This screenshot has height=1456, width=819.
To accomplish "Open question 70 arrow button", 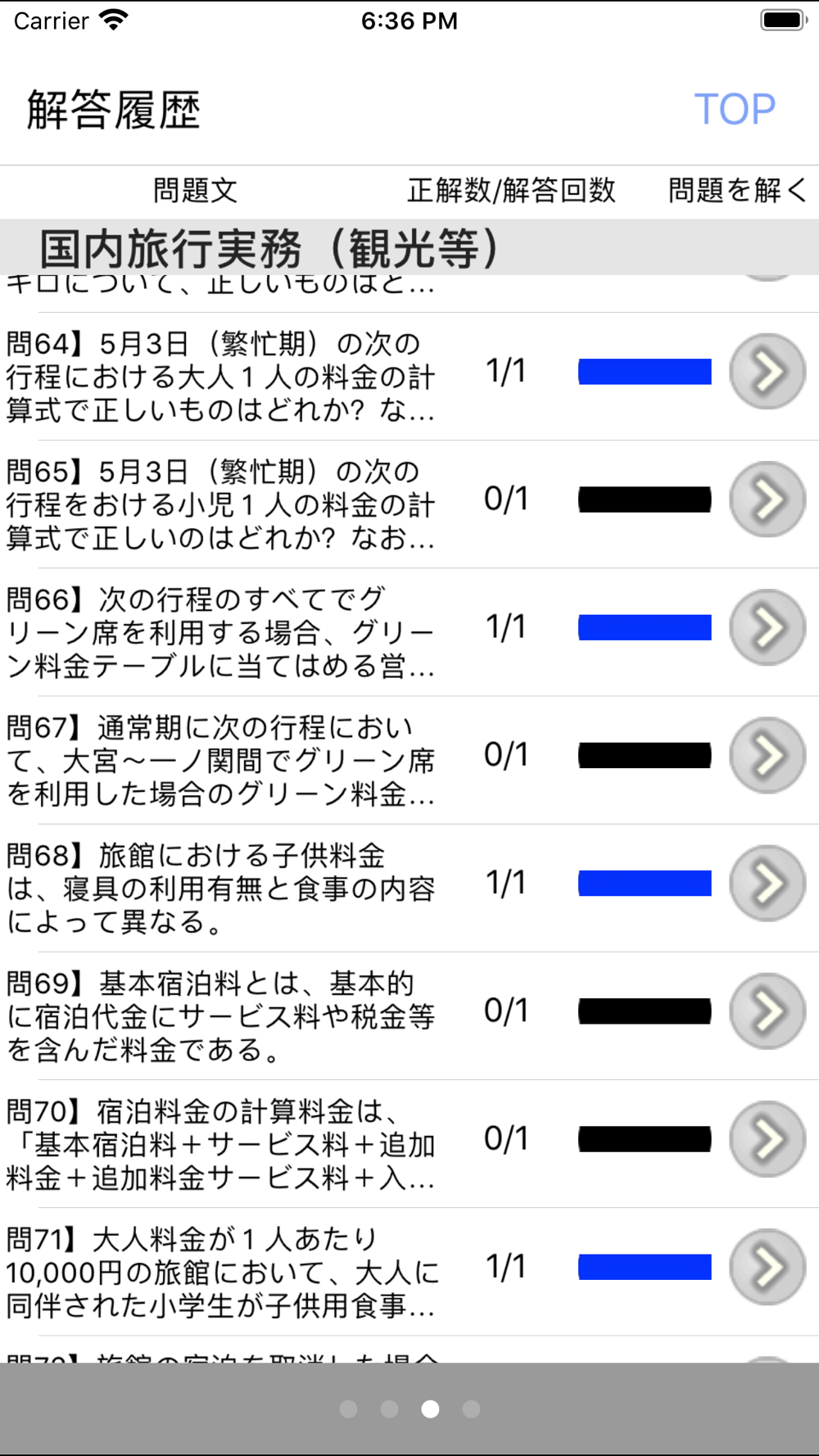I will [767, 1138].
